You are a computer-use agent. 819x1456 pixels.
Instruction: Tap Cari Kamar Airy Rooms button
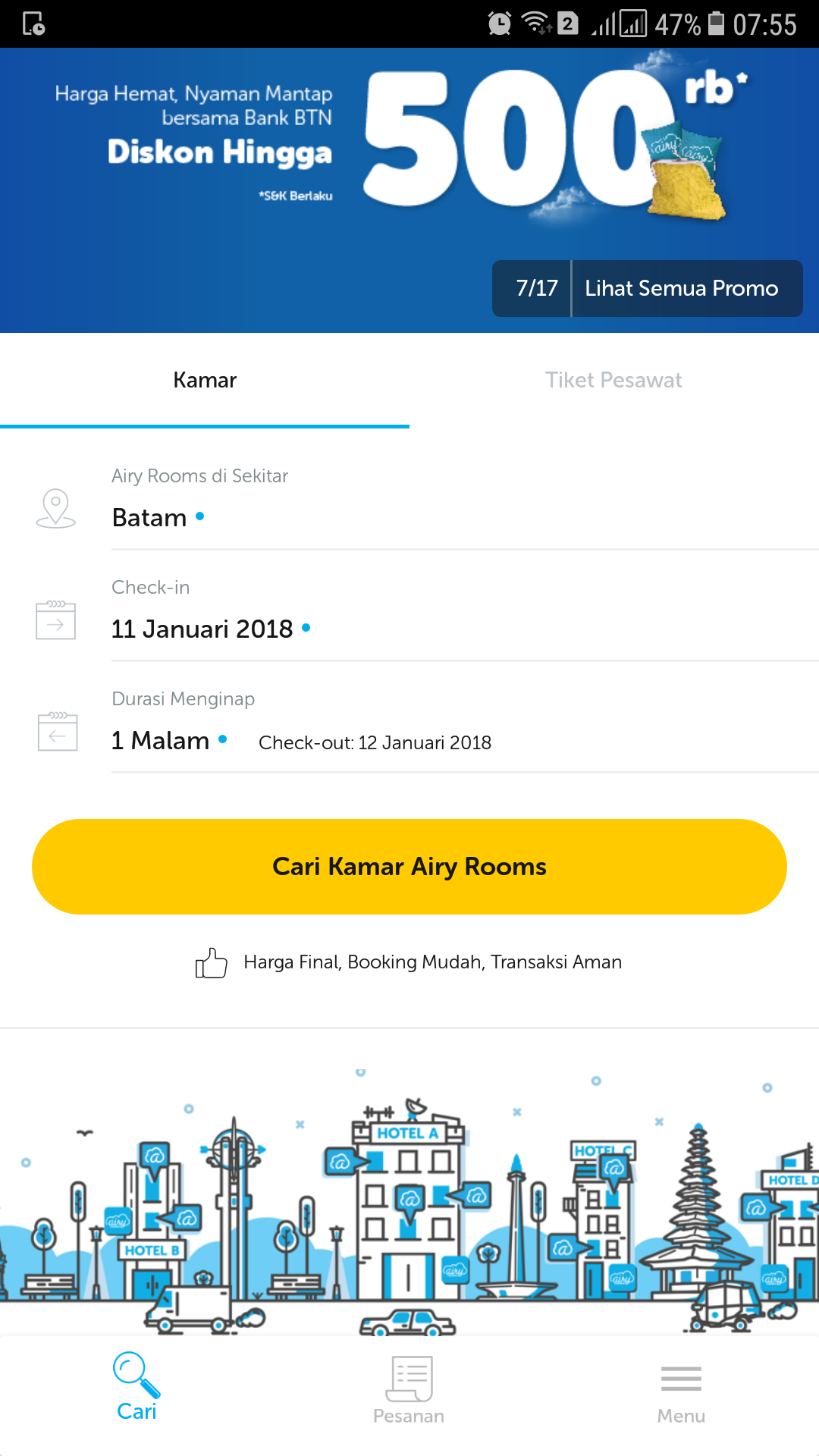(x=409, y=866)
